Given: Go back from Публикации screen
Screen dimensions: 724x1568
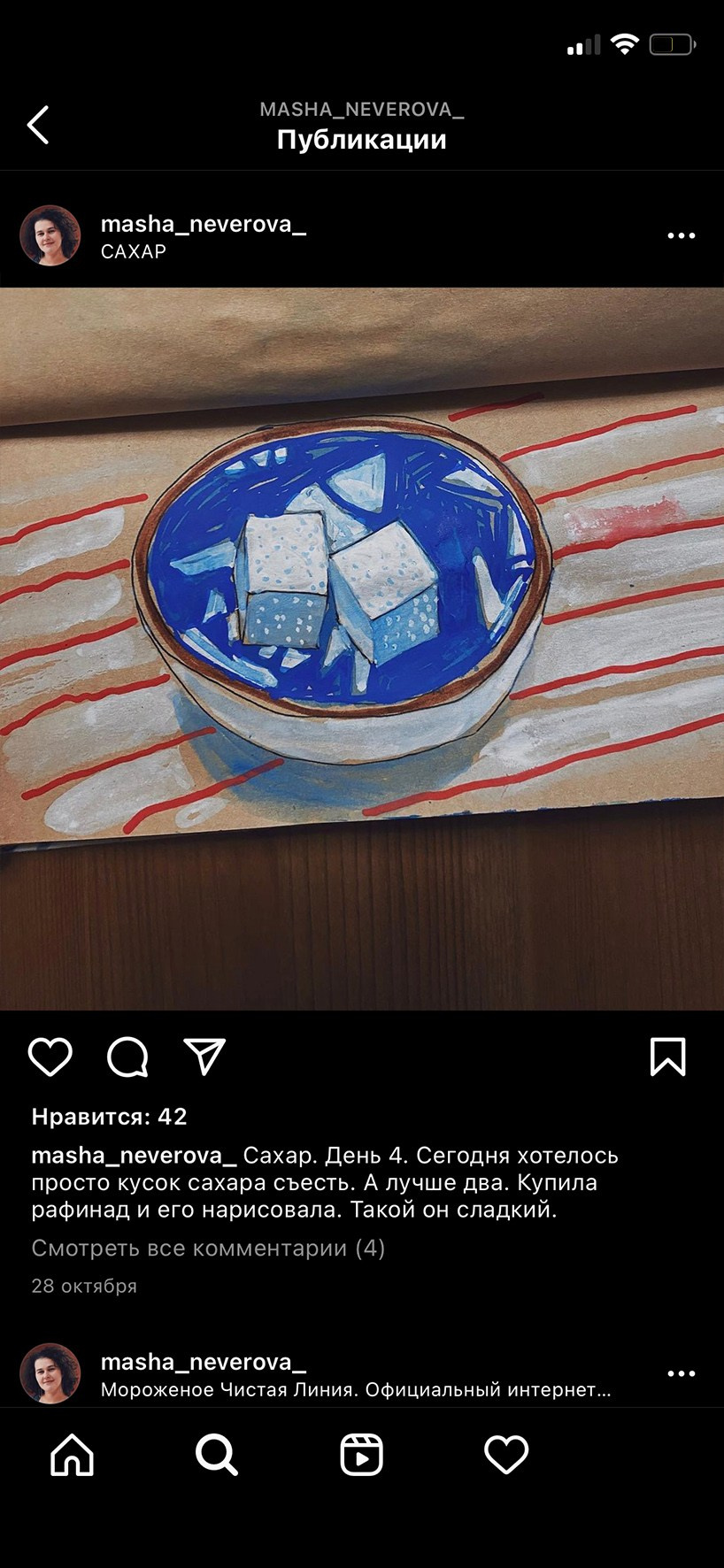Looking at the screenshot, I should (38, 125).
